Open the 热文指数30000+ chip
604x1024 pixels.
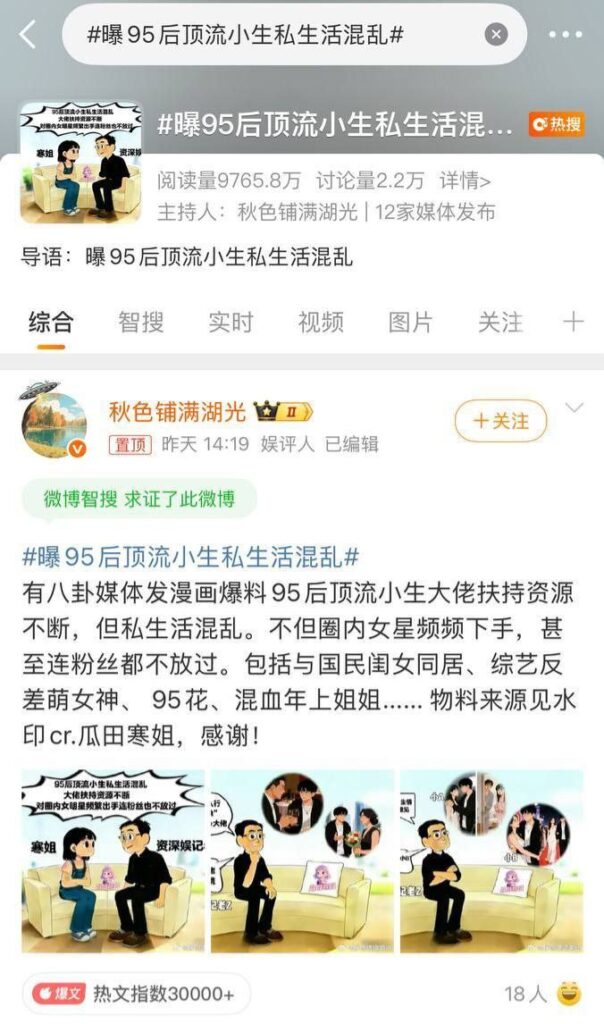coord(136,994)
